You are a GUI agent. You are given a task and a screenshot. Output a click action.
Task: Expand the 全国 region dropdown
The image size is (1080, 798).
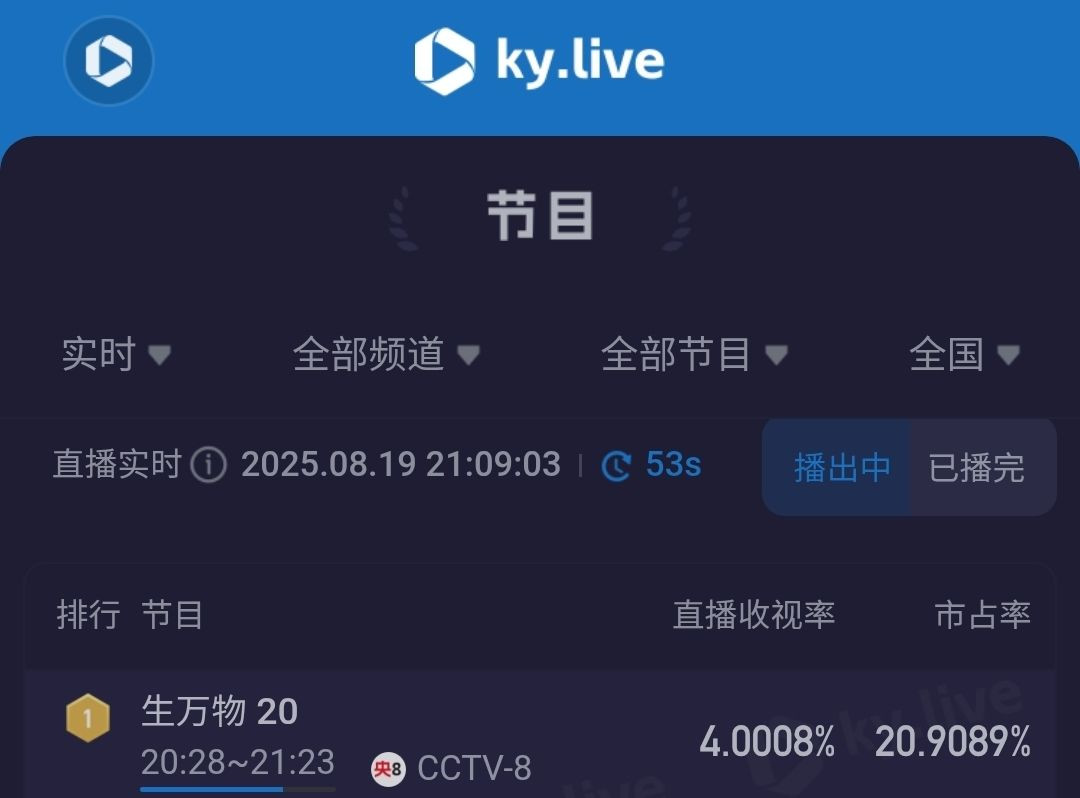point(964,354)
